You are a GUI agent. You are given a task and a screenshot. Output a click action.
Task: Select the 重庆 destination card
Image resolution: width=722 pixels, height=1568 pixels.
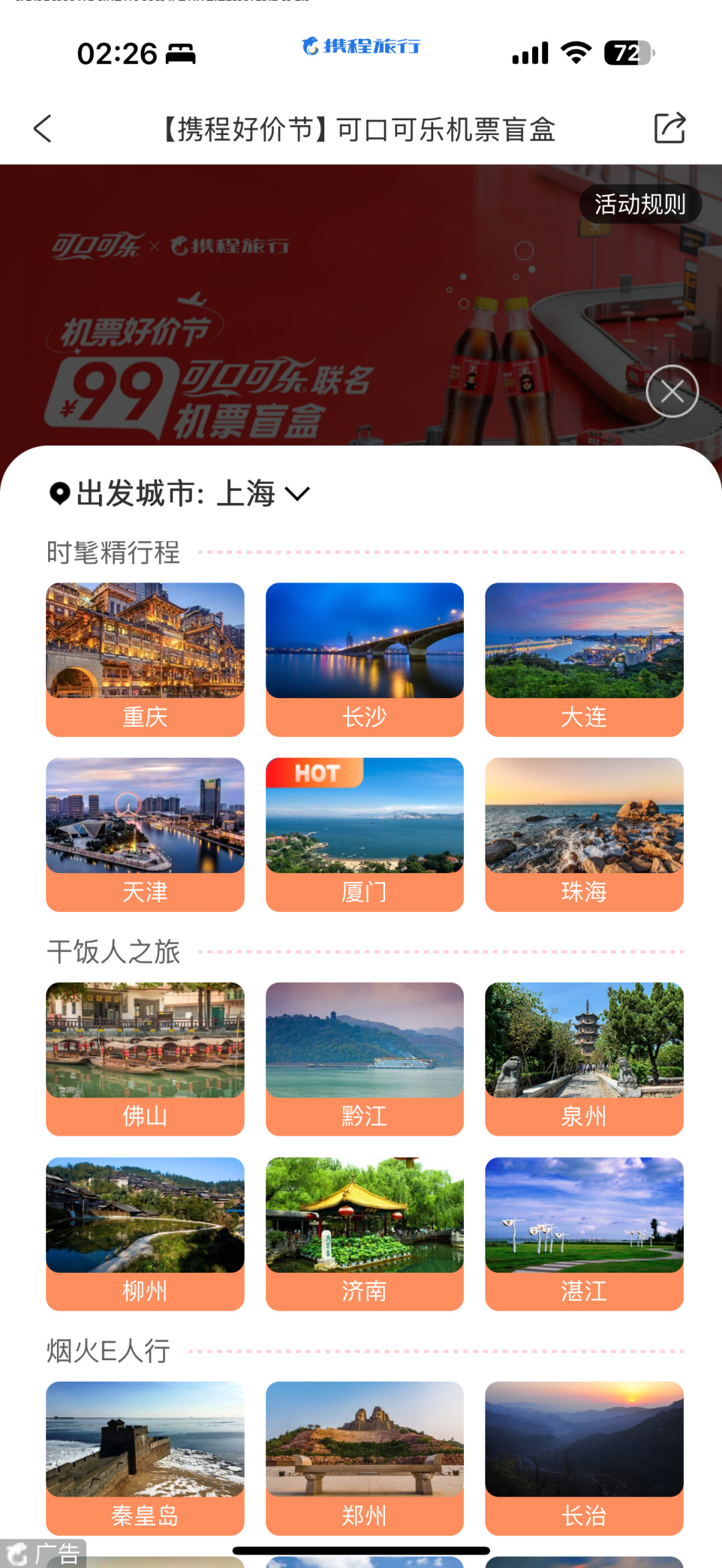coord(145,659)
